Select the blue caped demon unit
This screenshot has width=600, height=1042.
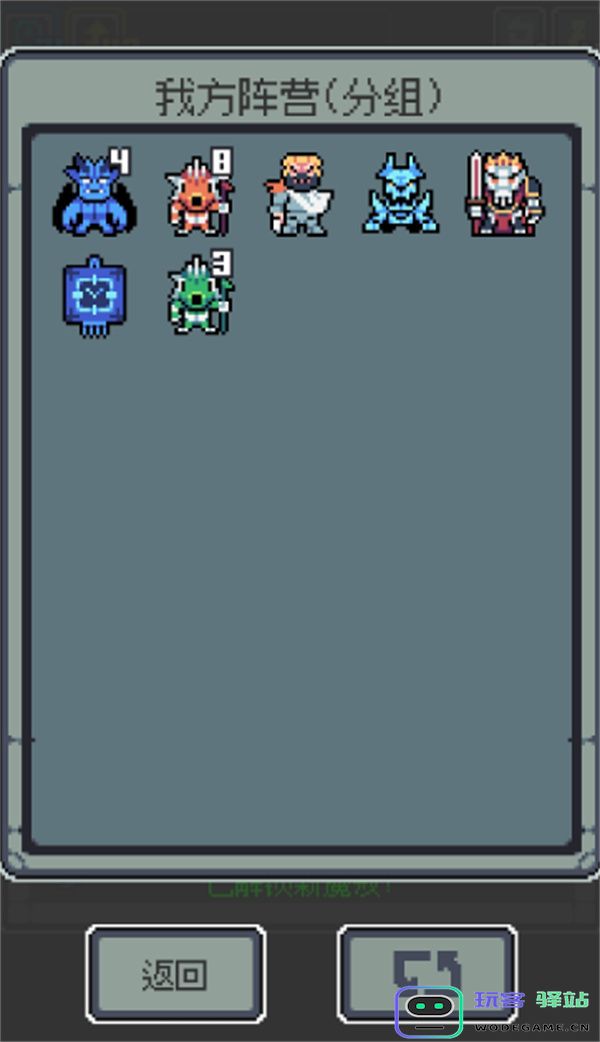click(94, 193)
